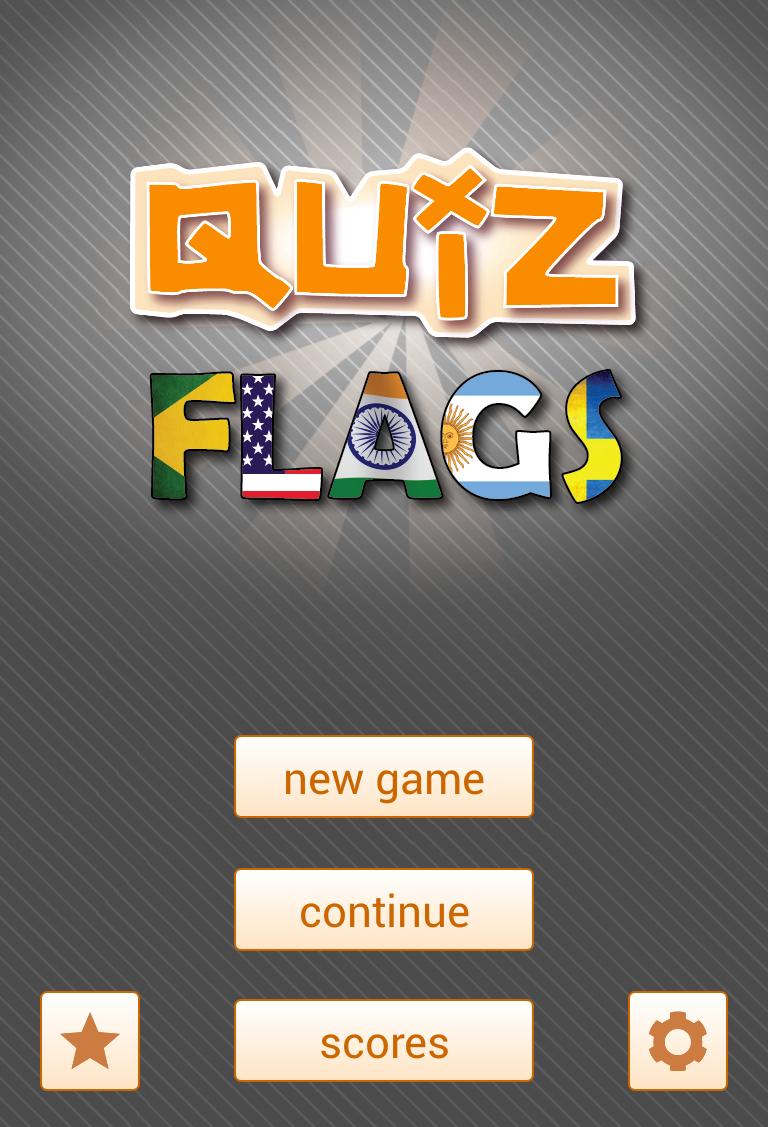The width and height of the screenshot is (768, 1127).
Task: Tap the star icon button
Action: click(x=90, y=1041)
